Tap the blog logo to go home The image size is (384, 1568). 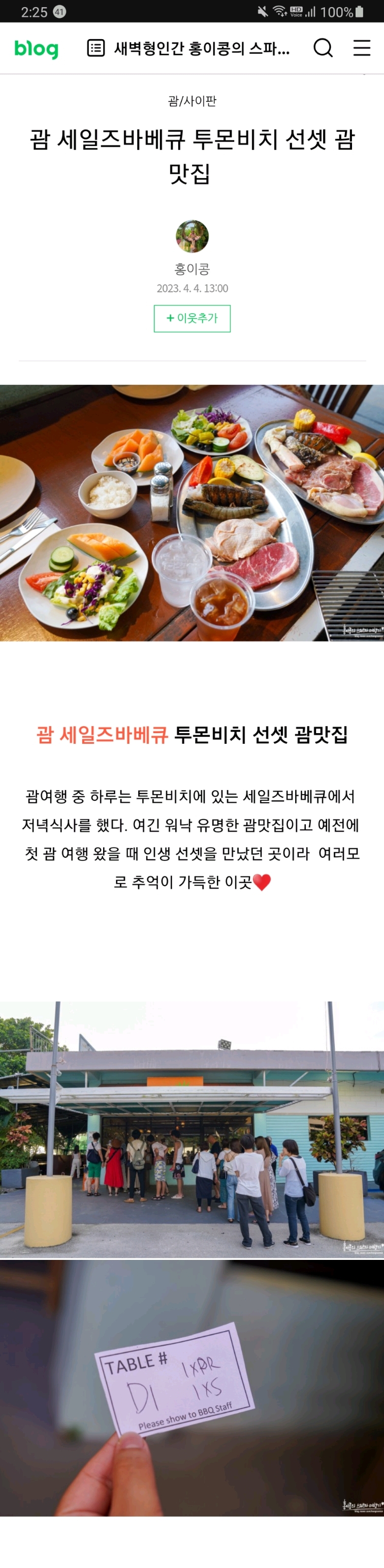(37, 48)
